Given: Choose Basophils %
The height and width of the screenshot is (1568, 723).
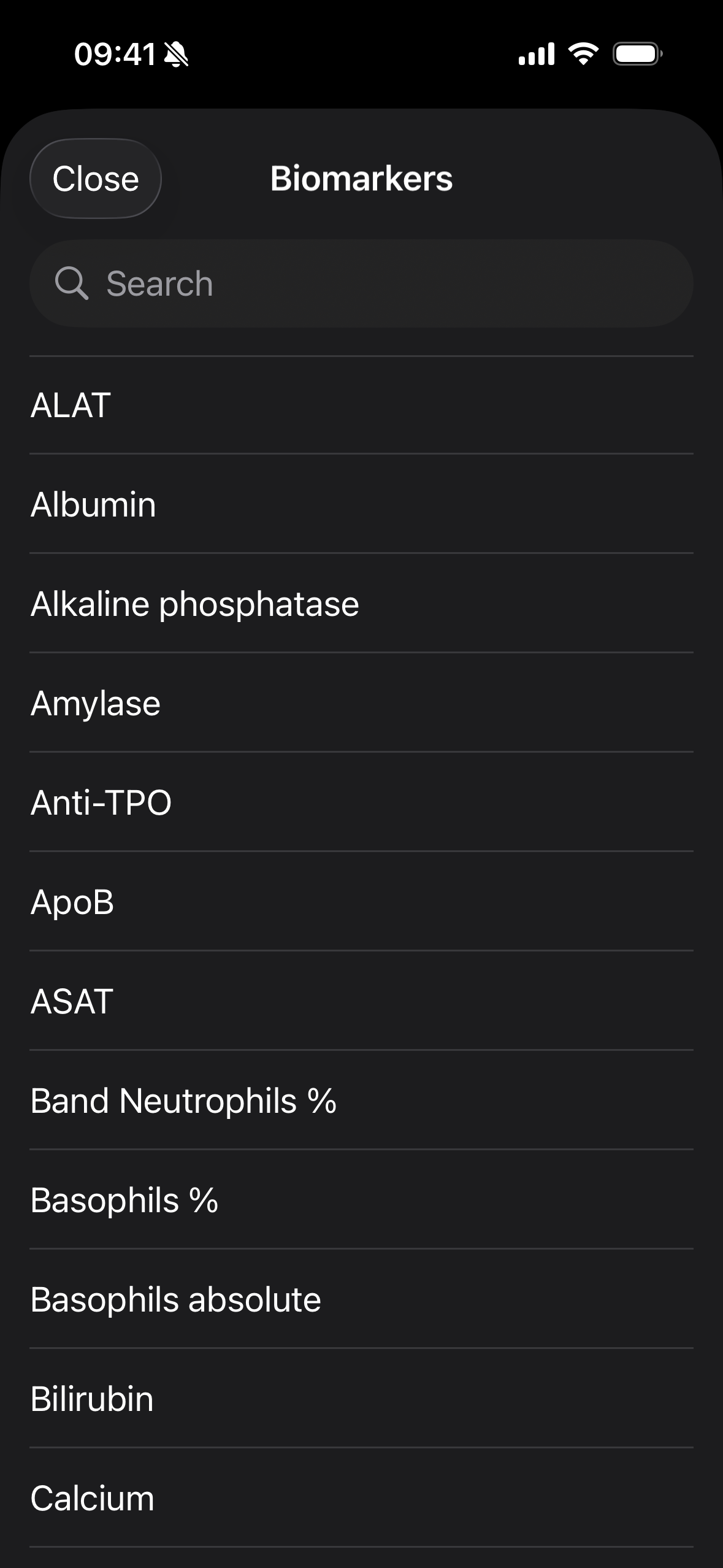Looking at the screenshot, I should (361, 1200).
